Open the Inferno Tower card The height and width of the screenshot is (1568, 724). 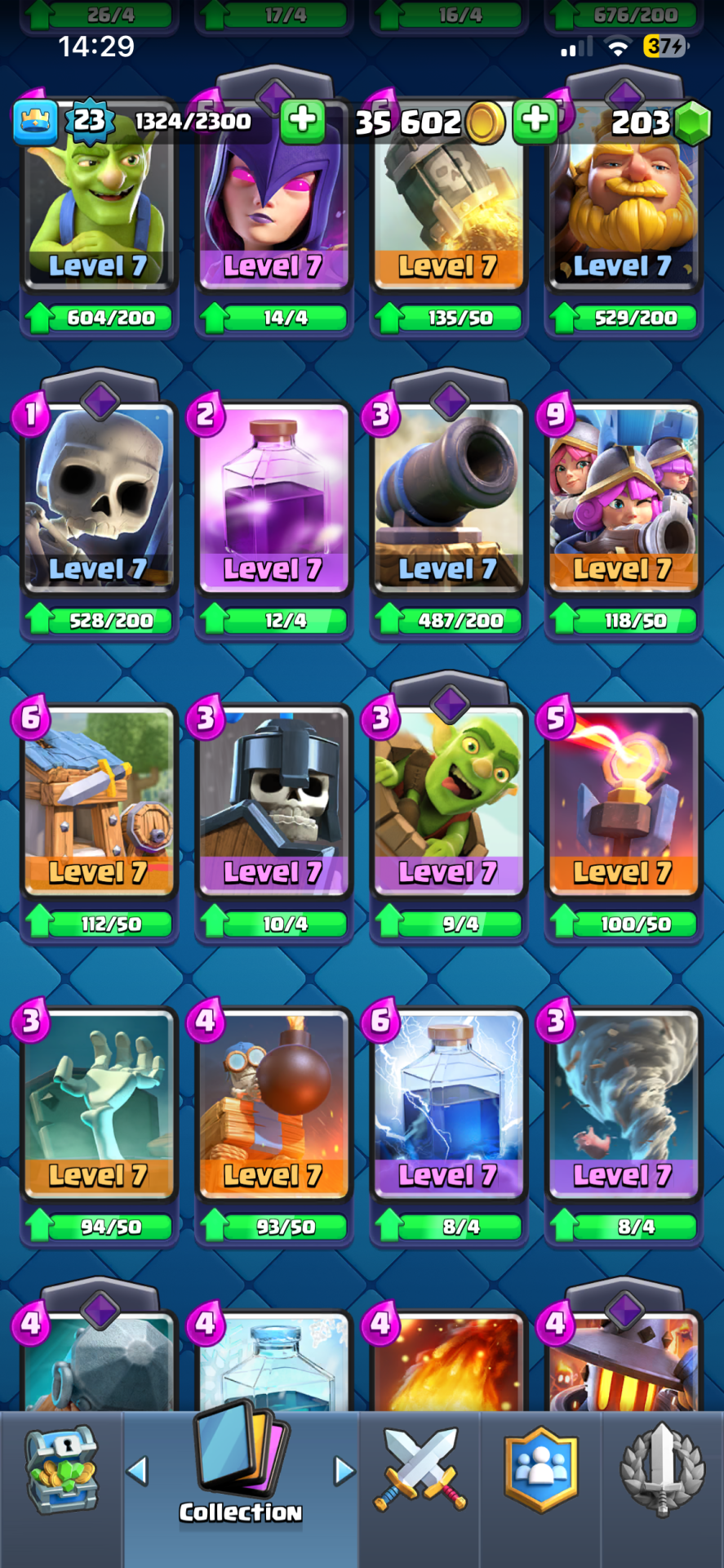(623, 800)
